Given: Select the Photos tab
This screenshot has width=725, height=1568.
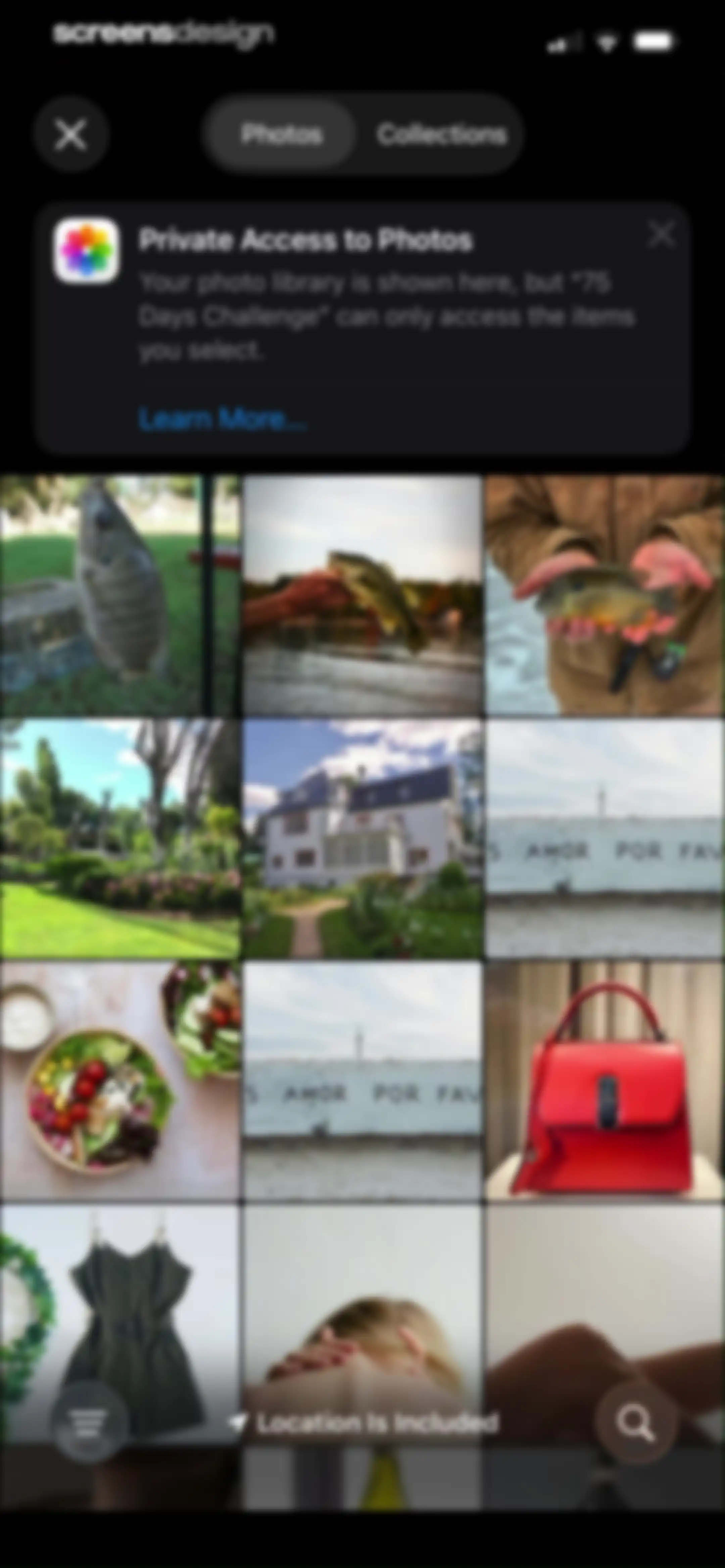Looking at the screenshot, I should [x=281, y=134].
